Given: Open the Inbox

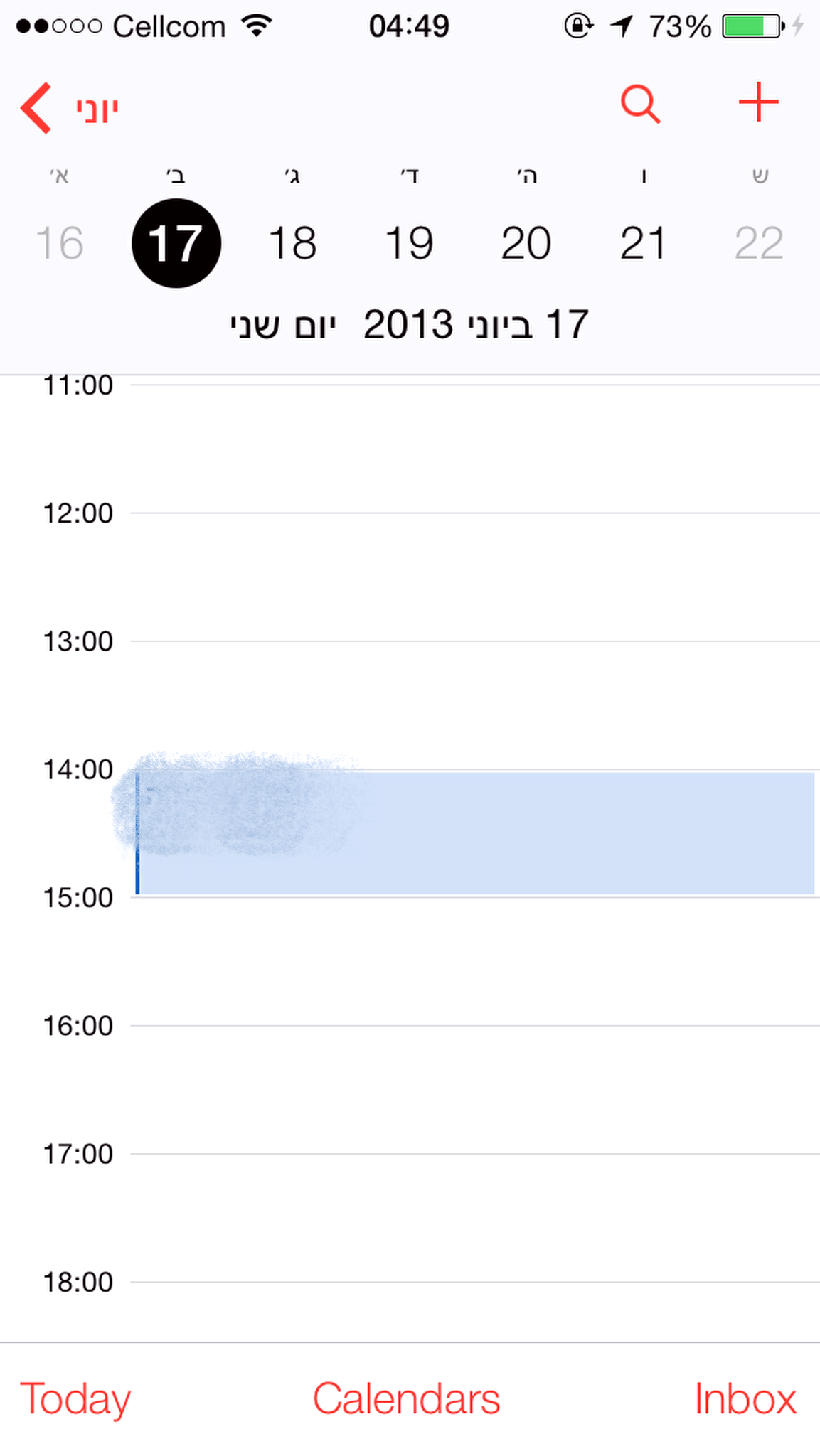Looking at the screenshot, I should [745, 1398].
